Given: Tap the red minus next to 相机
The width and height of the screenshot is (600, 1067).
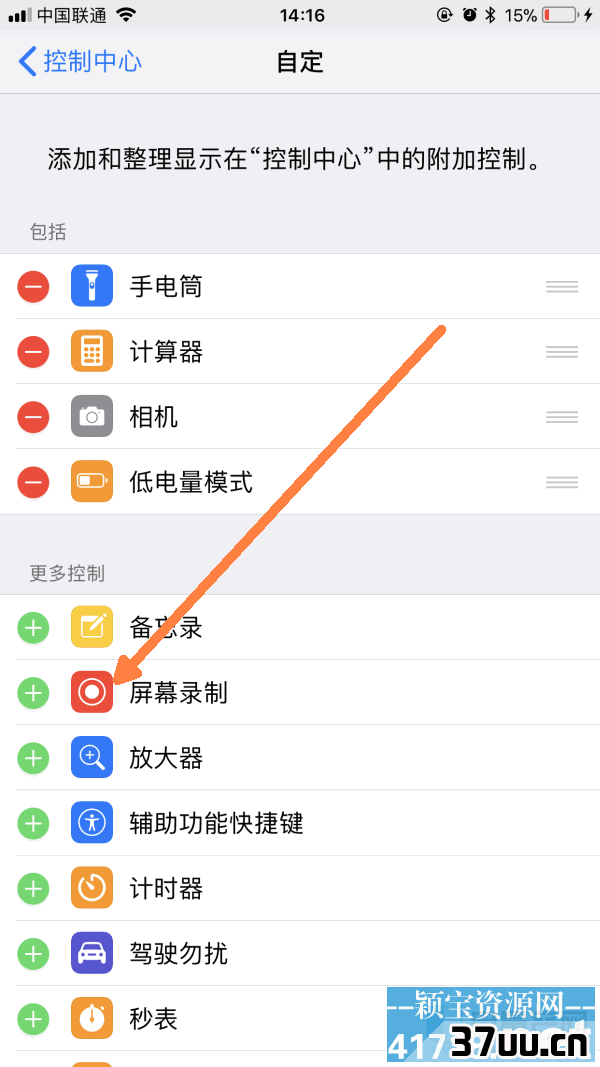Looking at the screenshot, I should [x=33, y=417].
